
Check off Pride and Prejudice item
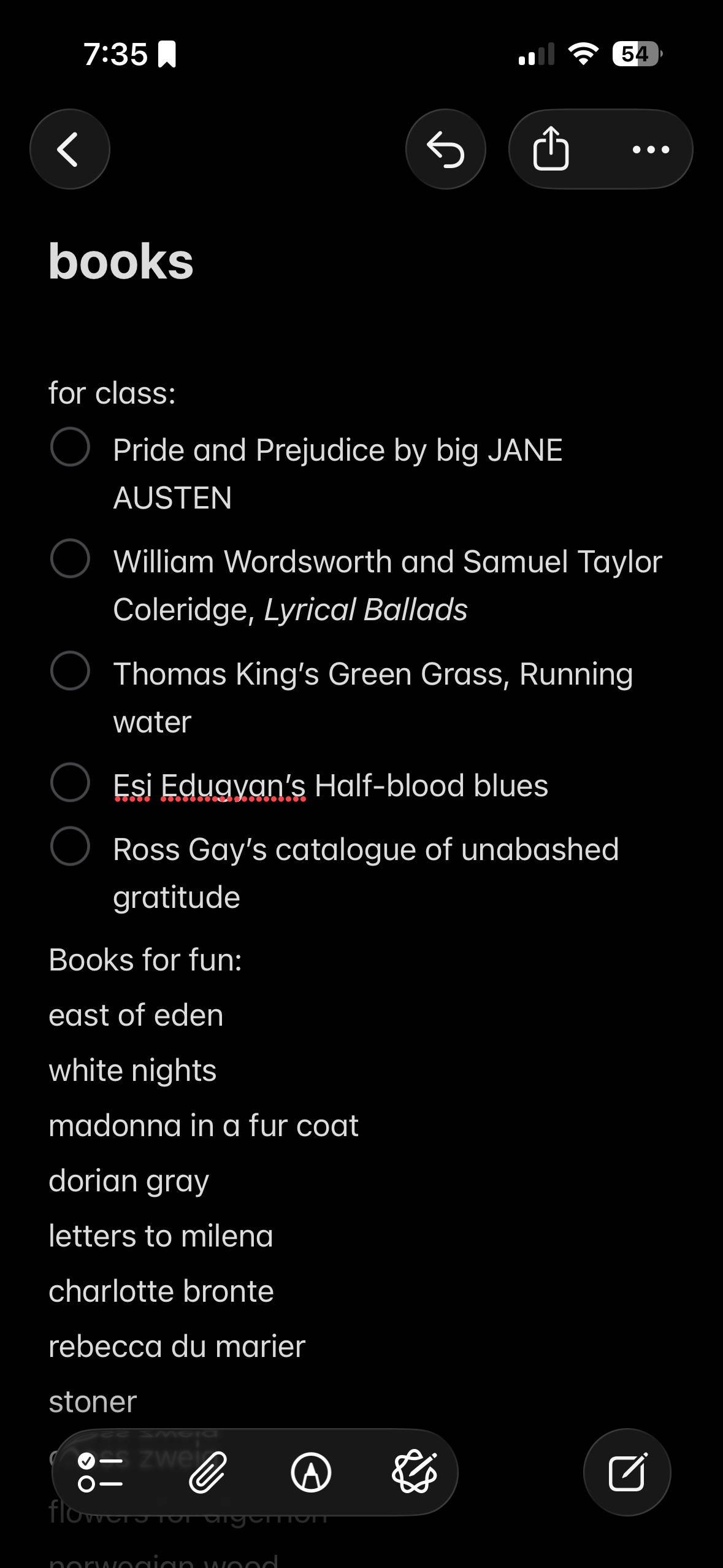click(70, 447)
